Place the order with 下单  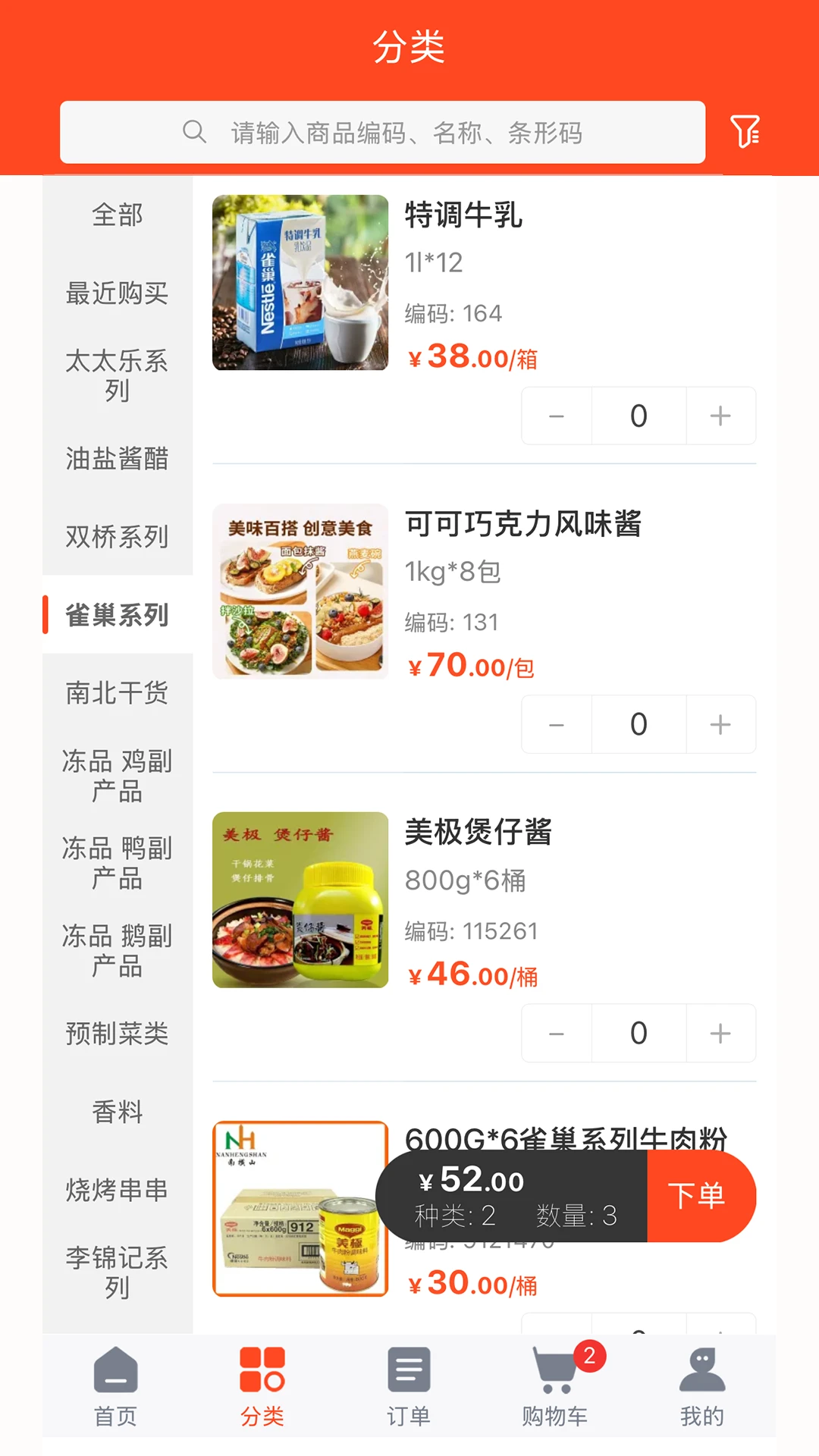click(x=698, y=1196)
